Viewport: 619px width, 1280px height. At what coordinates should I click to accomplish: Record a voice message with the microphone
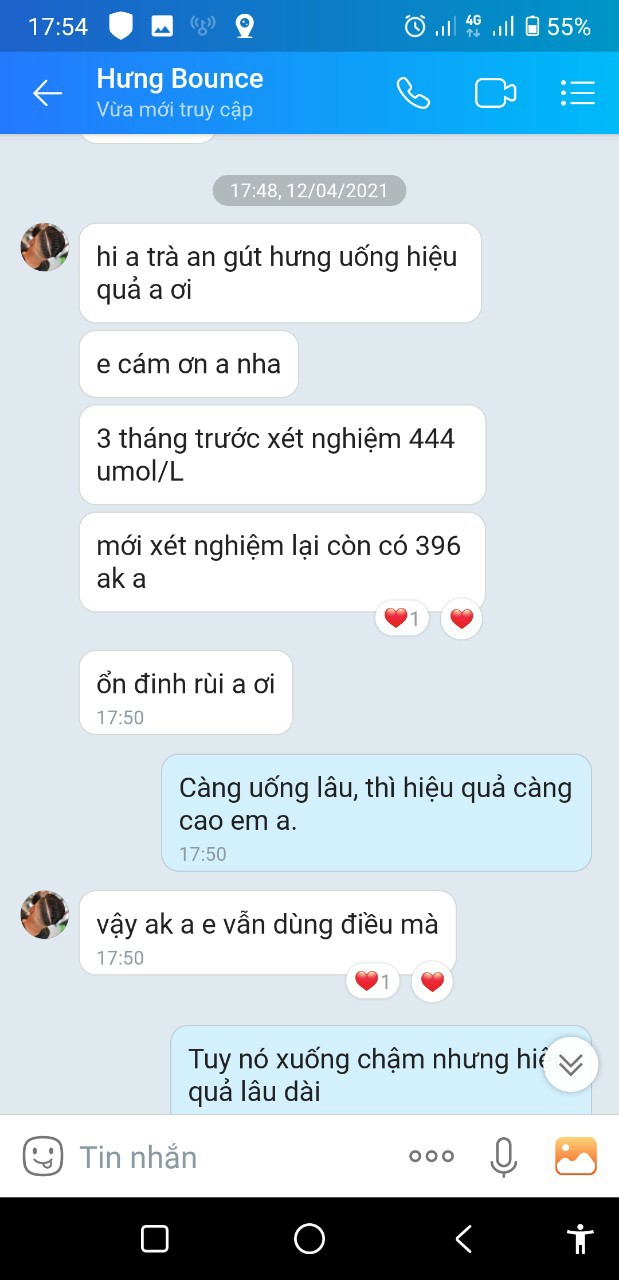click(x=503, y=1157)
